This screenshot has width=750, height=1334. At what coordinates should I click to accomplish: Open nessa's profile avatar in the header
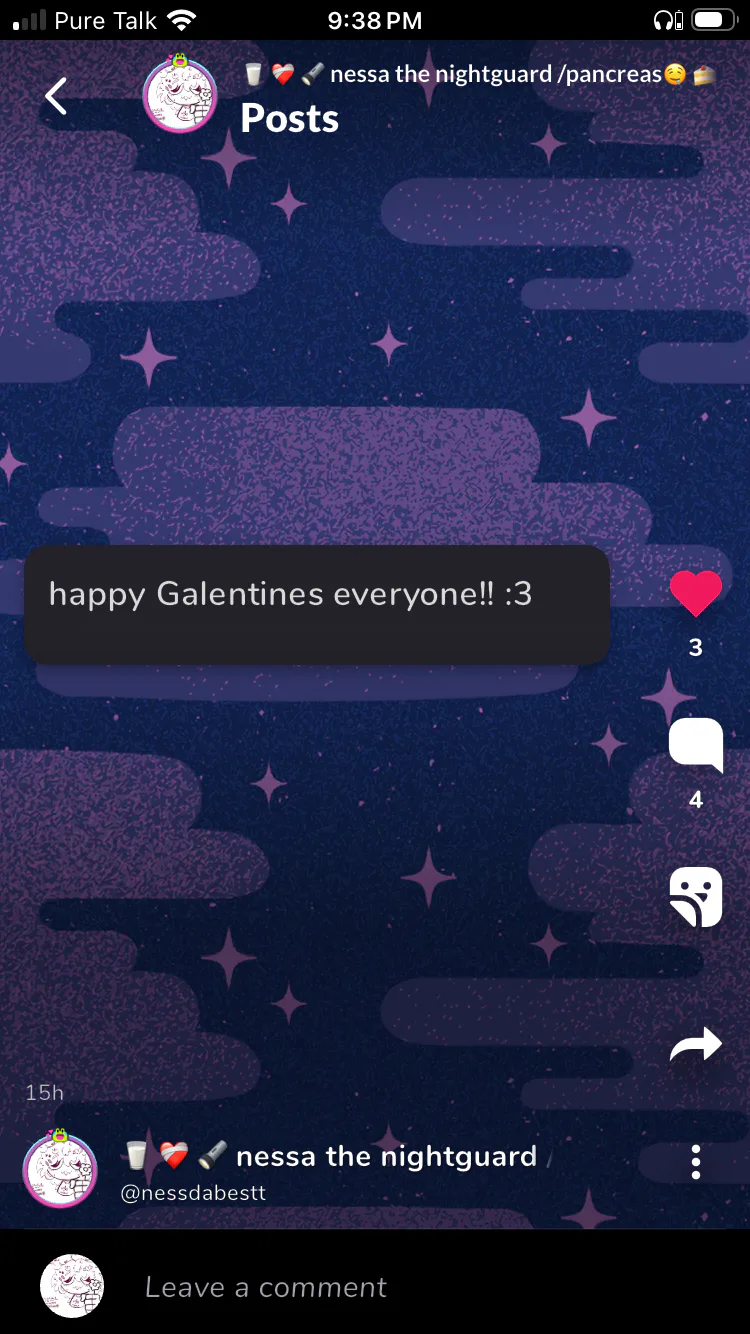180,95
